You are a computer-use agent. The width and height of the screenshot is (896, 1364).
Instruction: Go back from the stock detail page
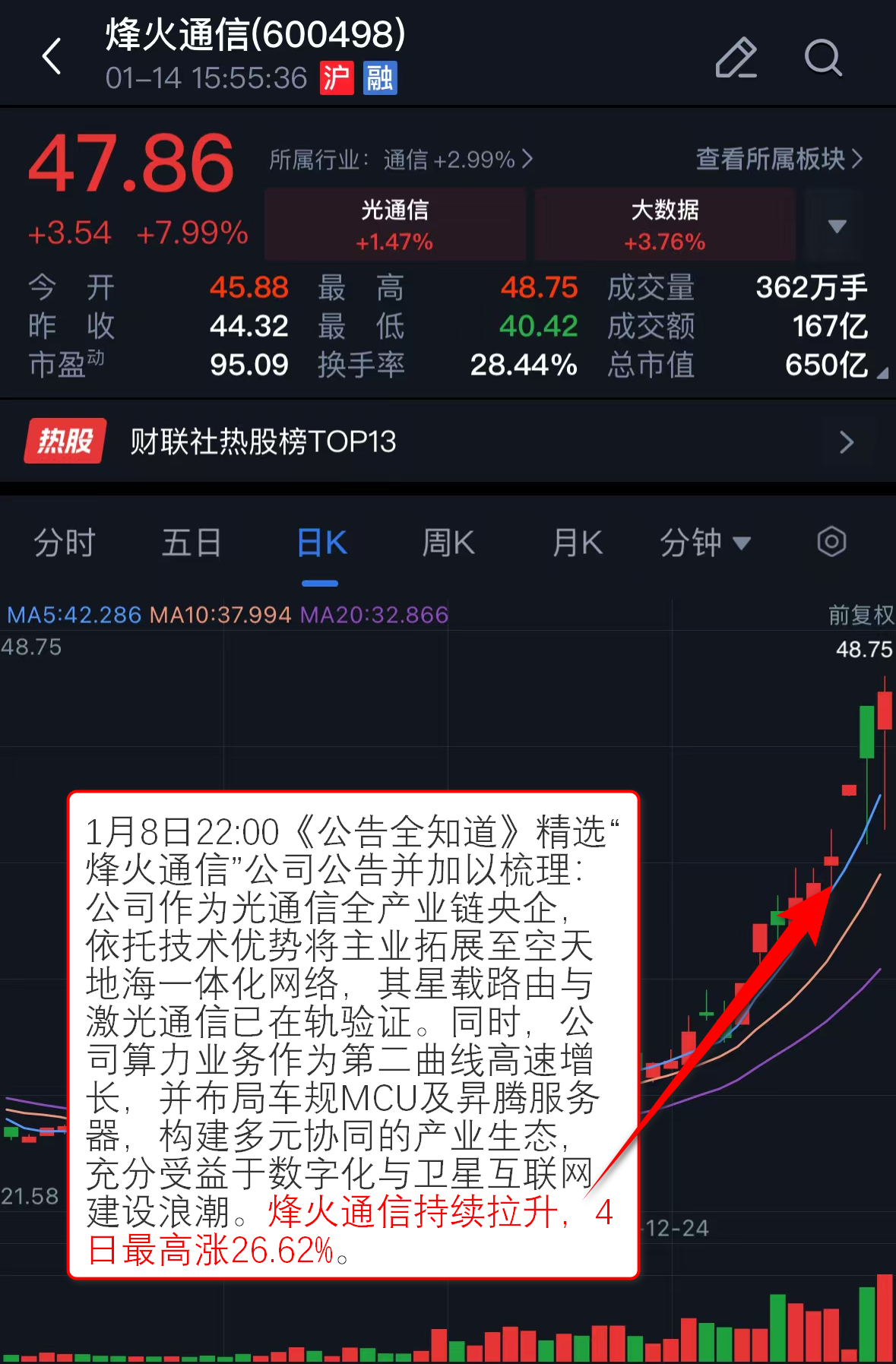(x=52, y=57)
